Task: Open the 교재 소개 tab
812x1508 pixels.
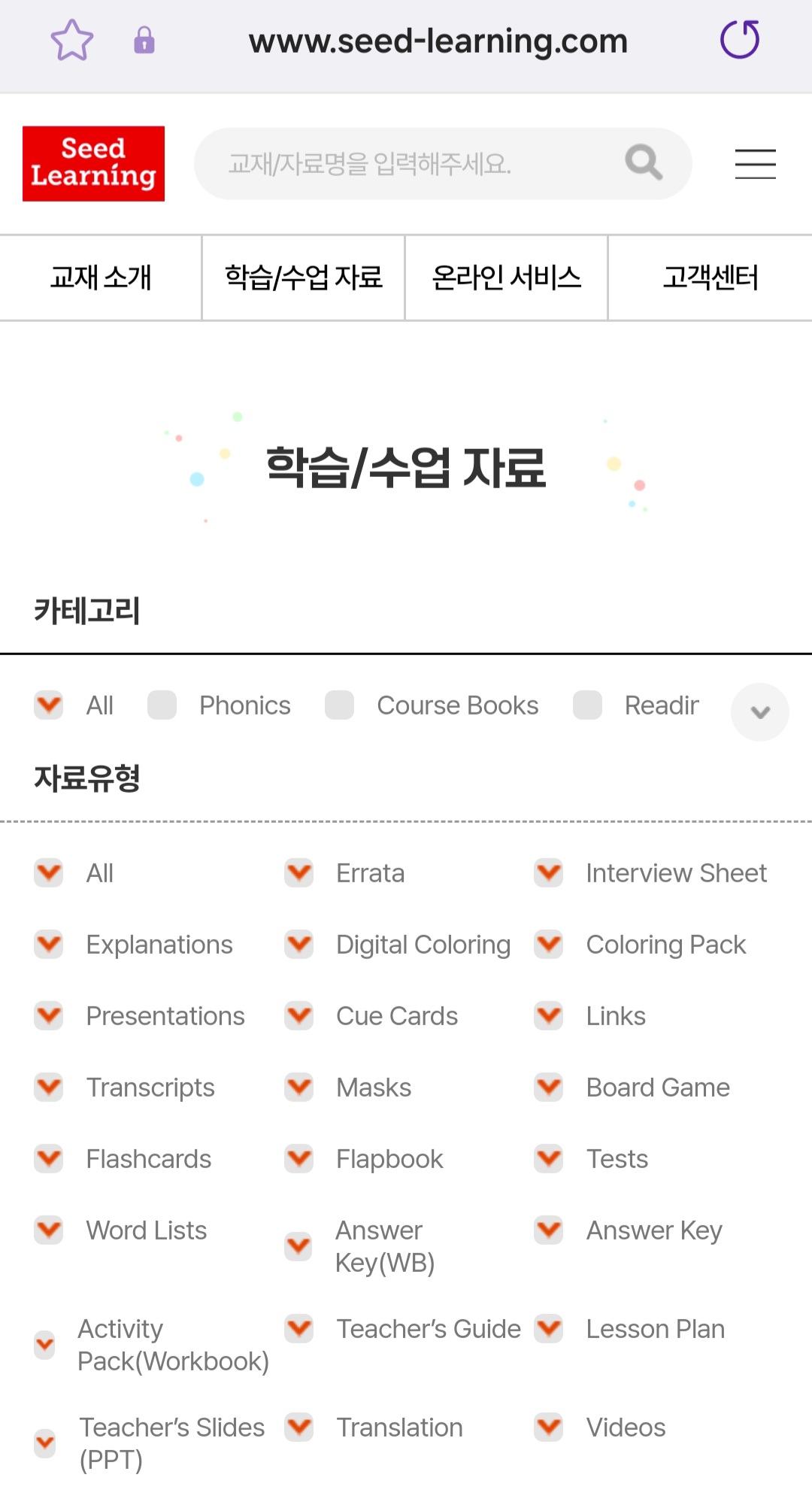Action: click(x=101, y=278)
